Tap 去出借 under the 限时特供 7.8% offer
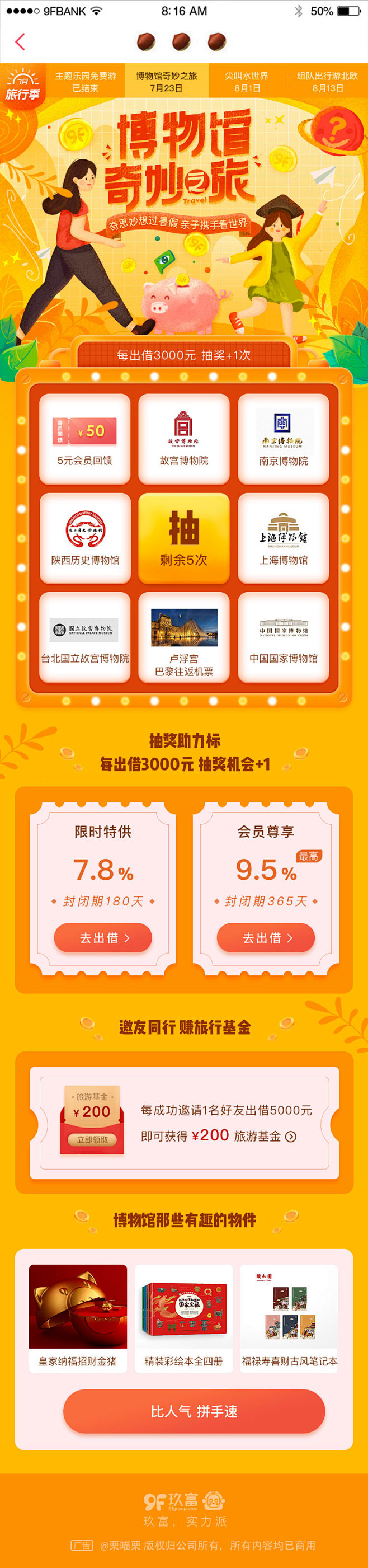The image size is (368, 1568). [x=103, y=937]
